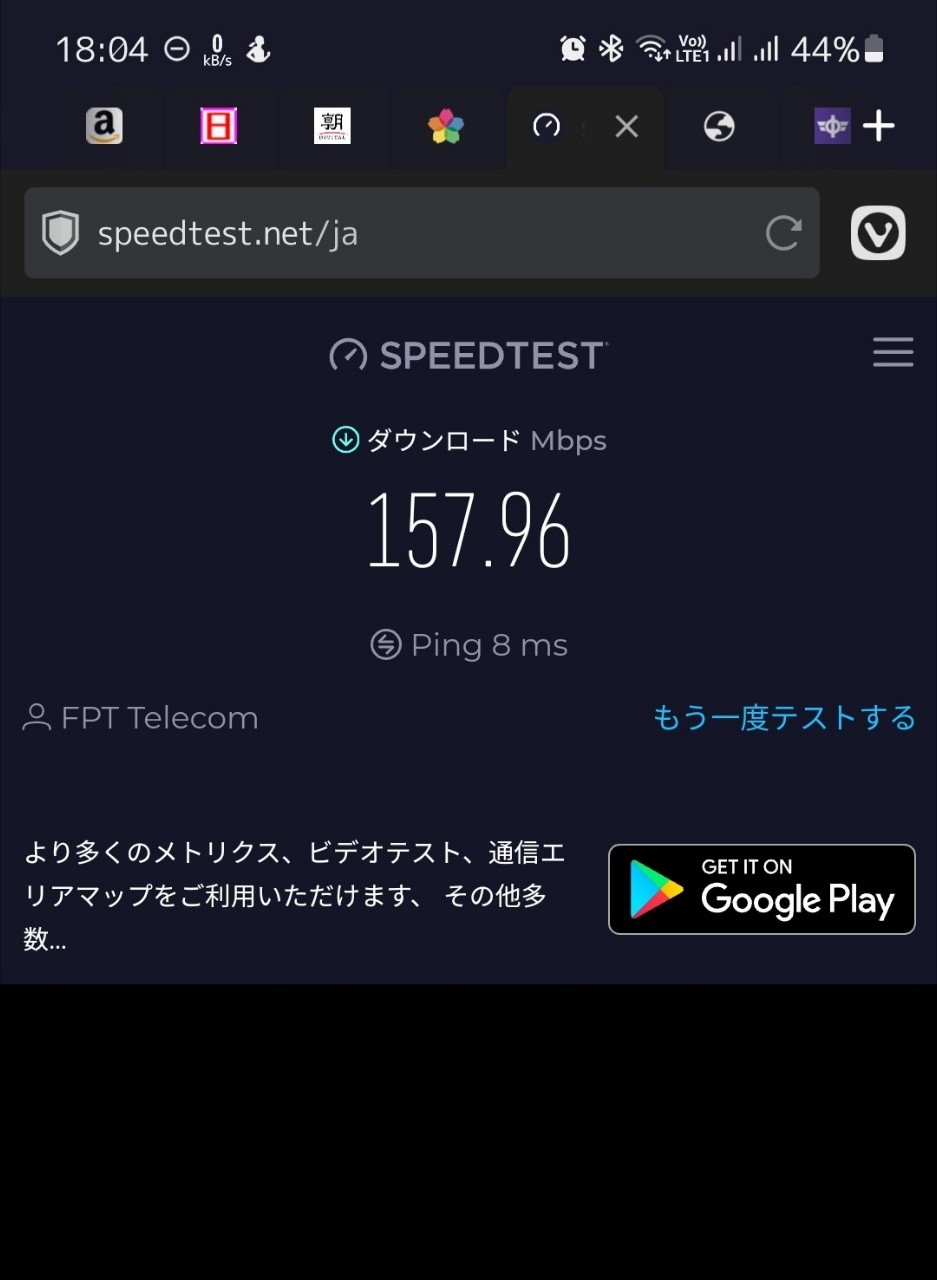This screenshot has height=1280, width=937.
Task: Switch to the colorful flower icon tab
Action: tap(446, 126)
